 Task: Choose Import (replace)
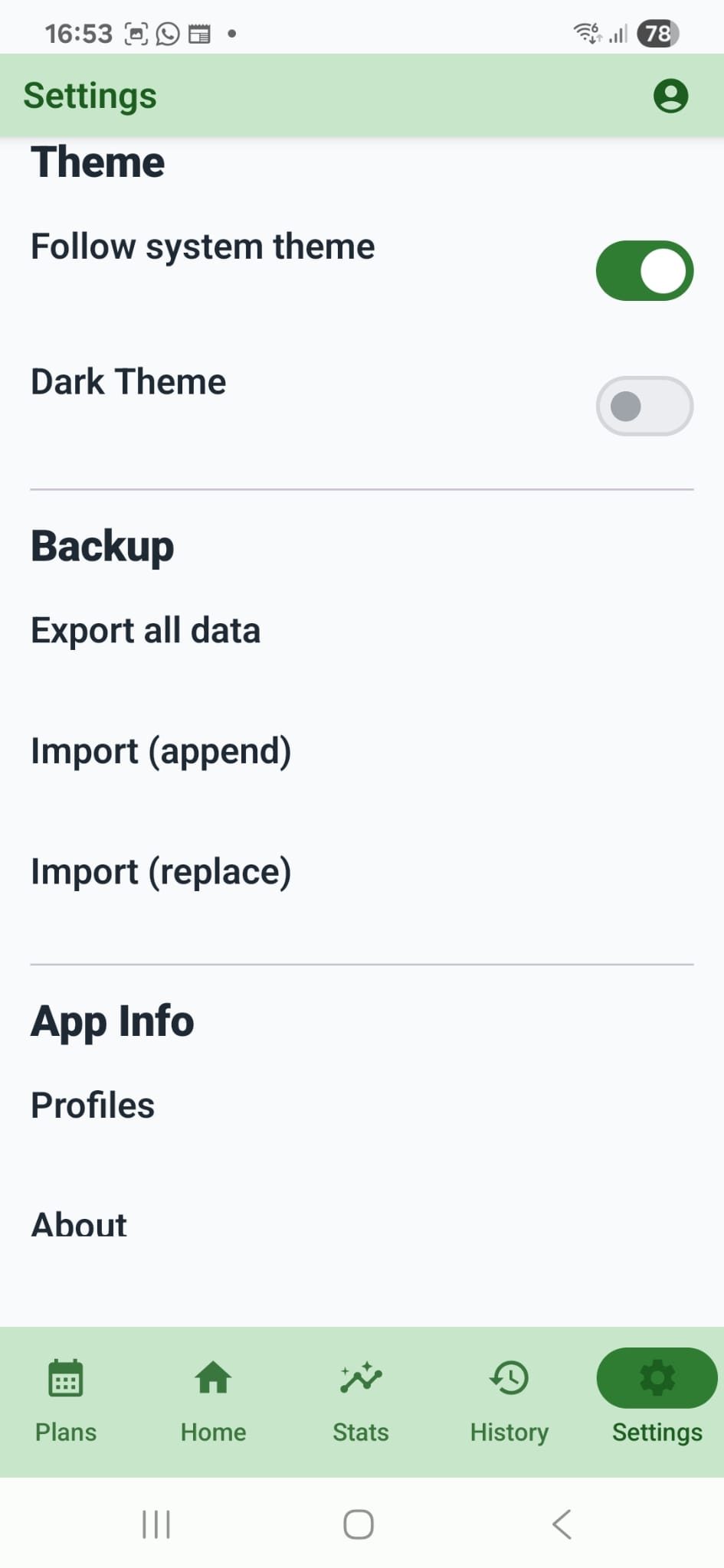161,871
